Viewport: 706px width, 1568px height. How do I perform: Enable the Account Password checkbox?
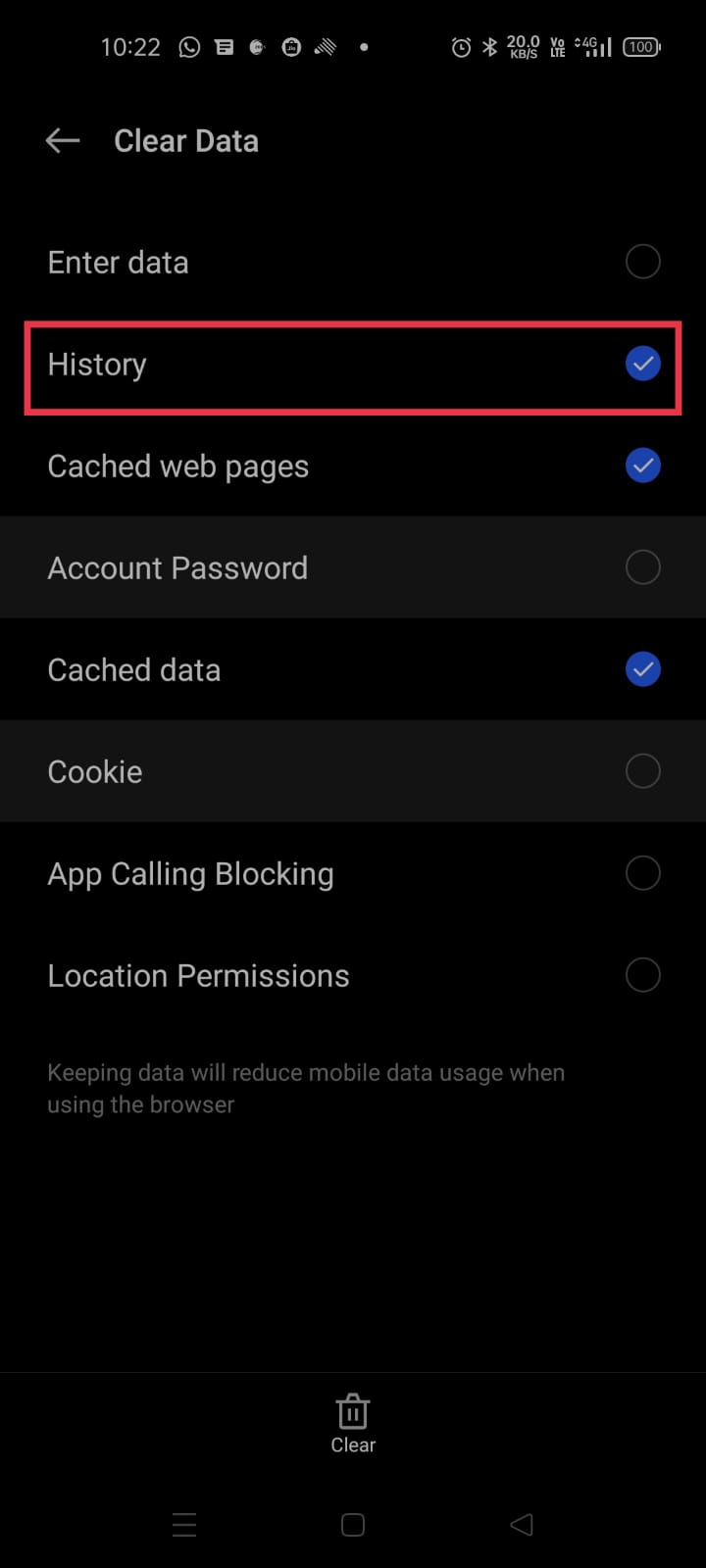click(642, 567)
